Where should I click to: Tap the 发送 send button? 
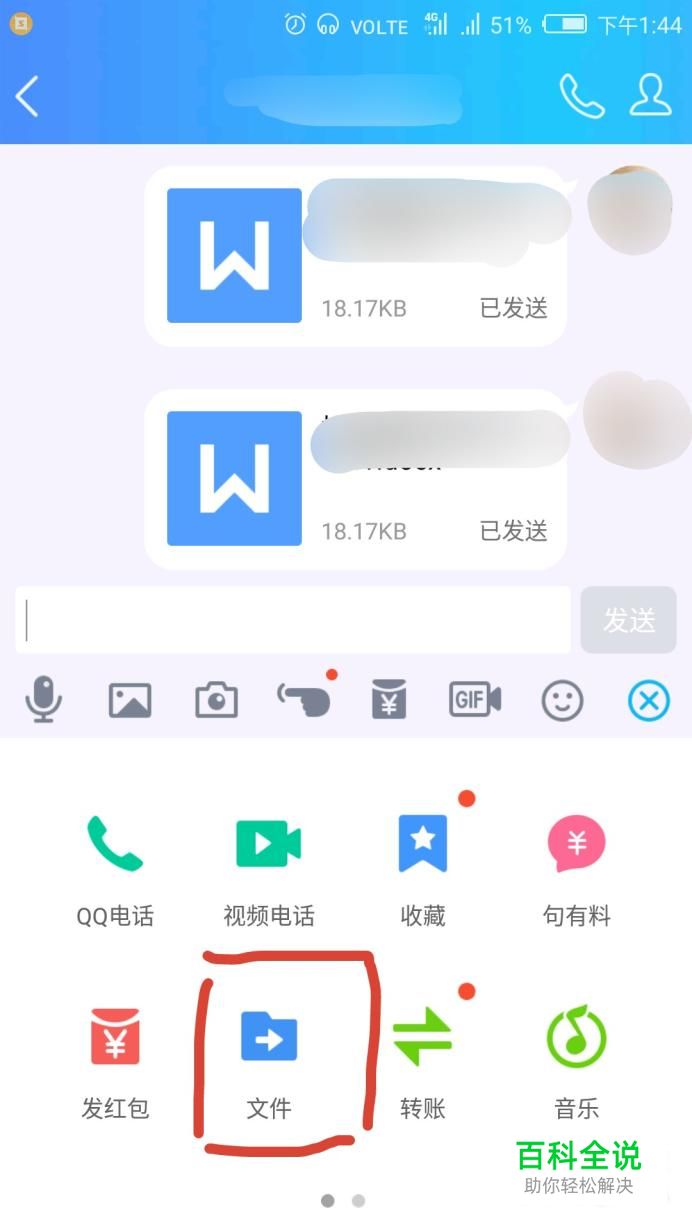[x=628, y=620]
